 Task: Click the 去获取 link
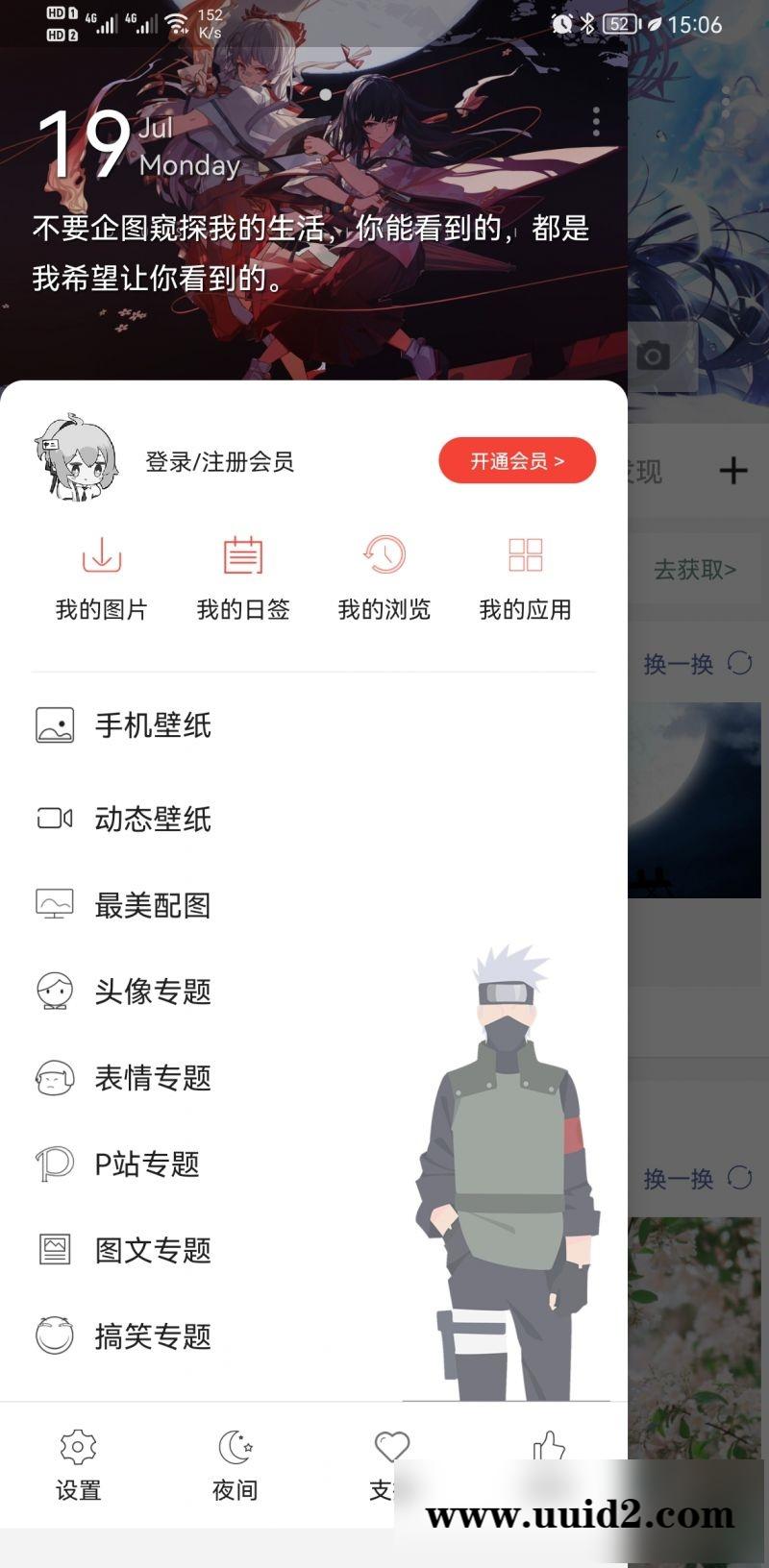694,569
